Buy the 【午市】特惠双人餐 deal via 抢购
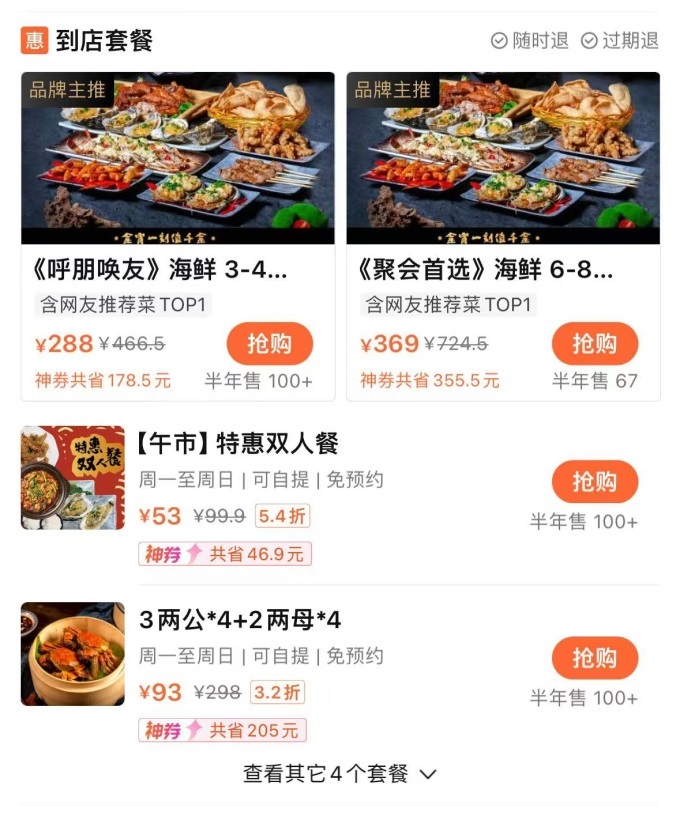 click(x=594, y=482)
